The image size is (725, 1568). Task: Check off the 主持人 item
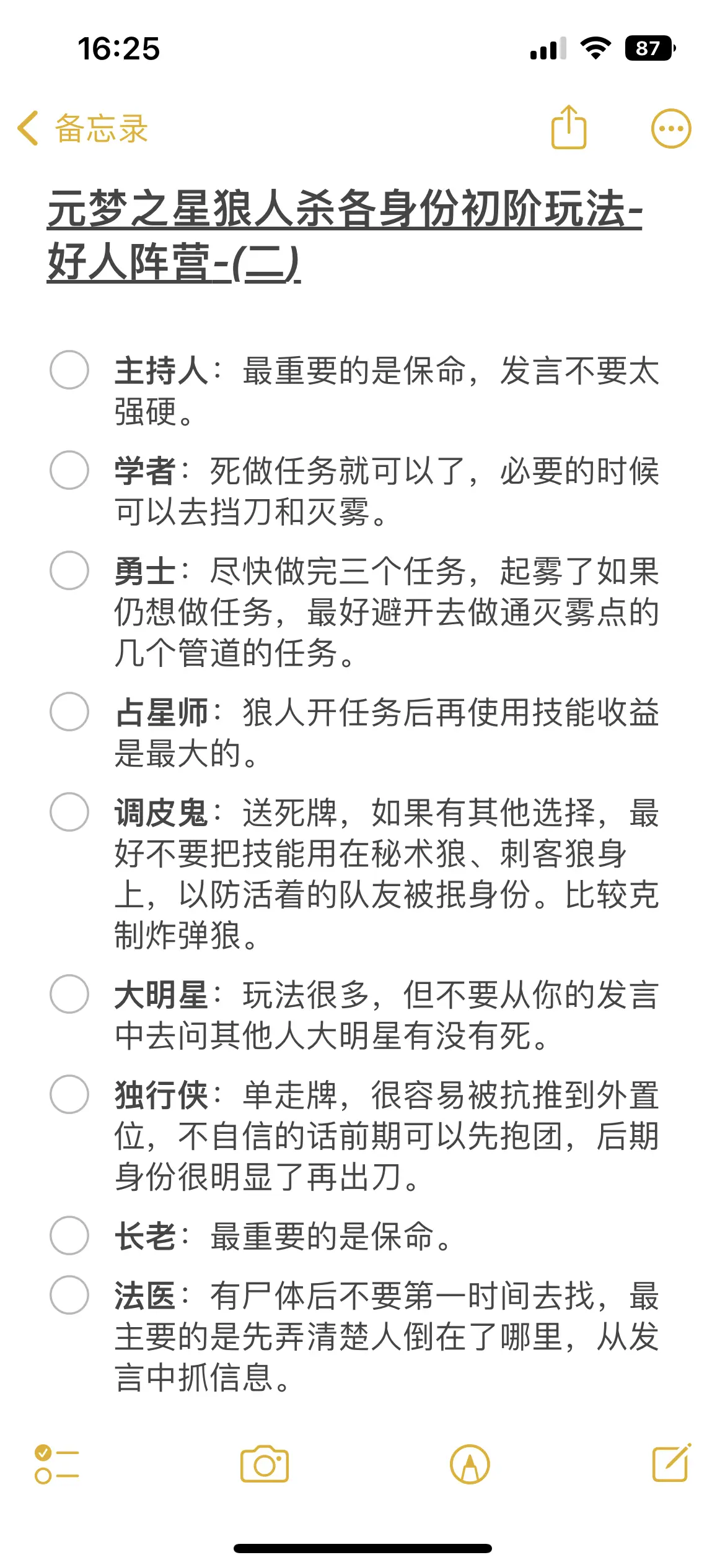coord(69,370)
